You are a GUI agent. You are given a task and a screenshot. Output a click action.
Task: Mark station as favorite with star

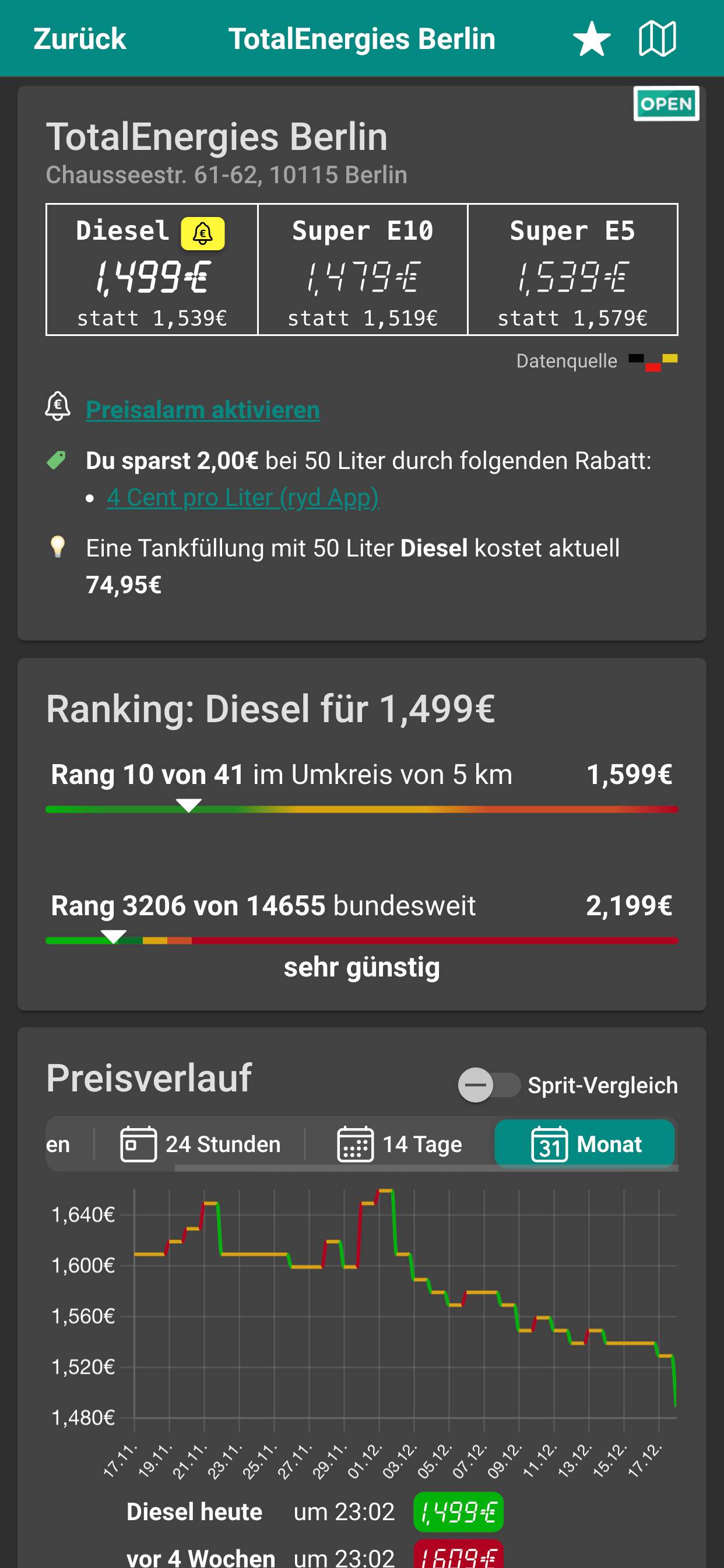[591, 39]
